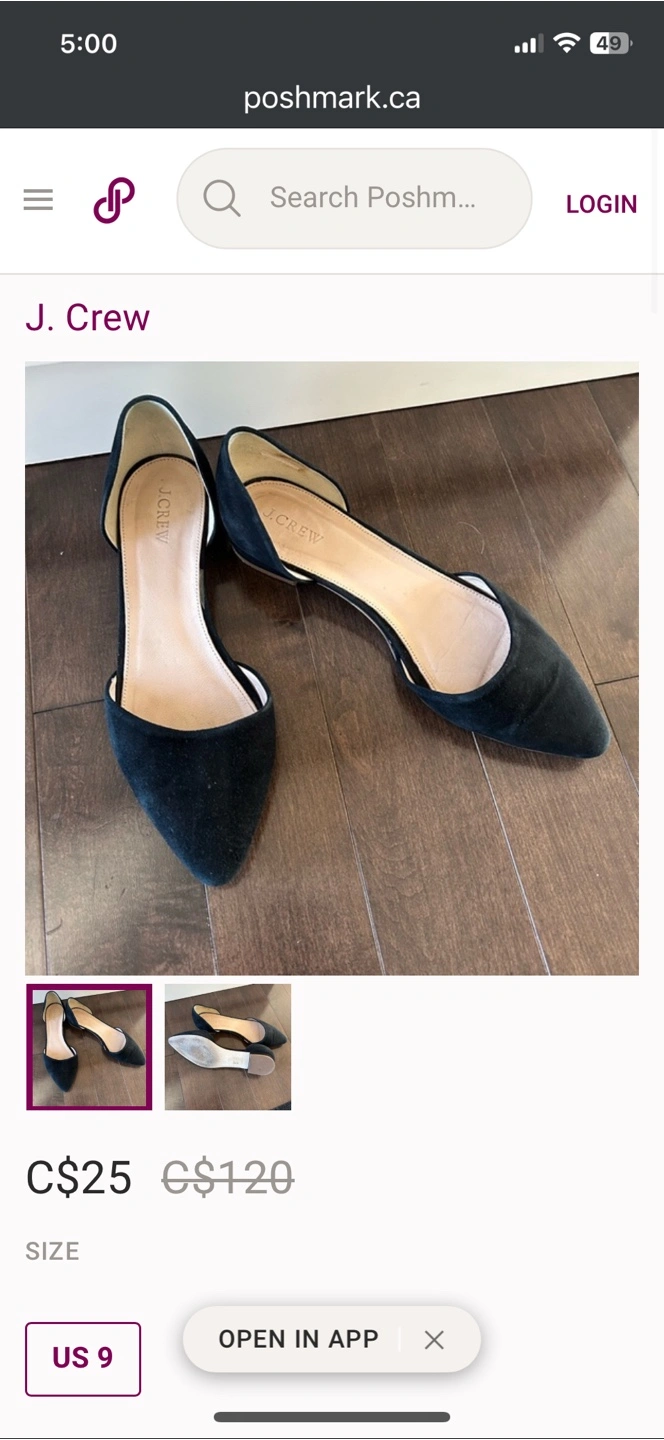Open the hamburger menu
Screen dimensions: 664x1440
tap(38, 200)
